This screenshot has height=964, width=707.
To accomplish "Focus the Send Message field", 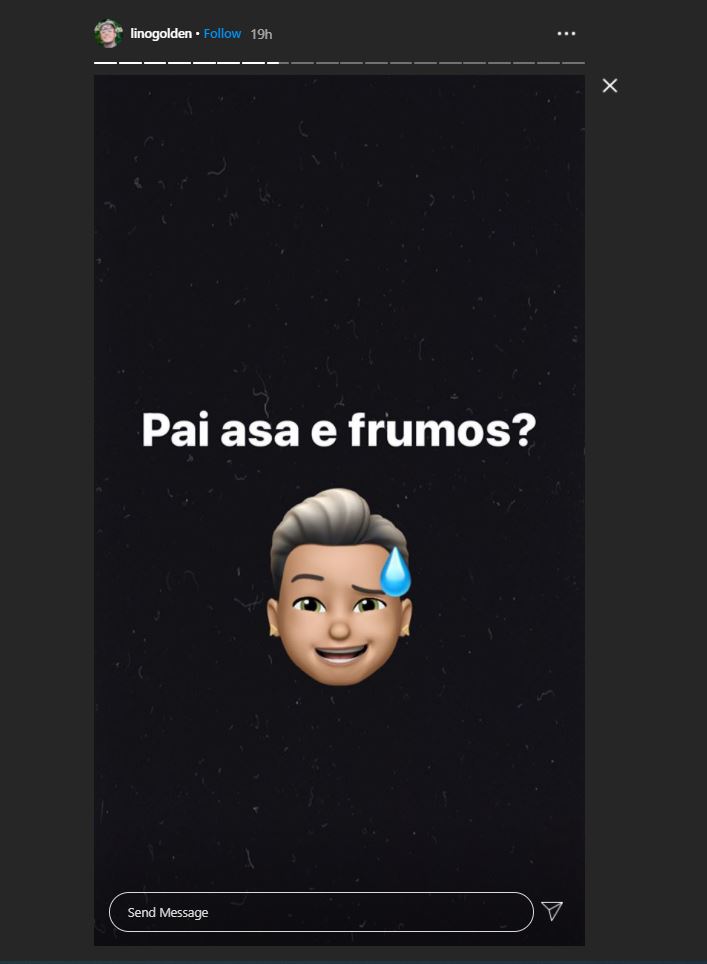I will pos(320,912).
